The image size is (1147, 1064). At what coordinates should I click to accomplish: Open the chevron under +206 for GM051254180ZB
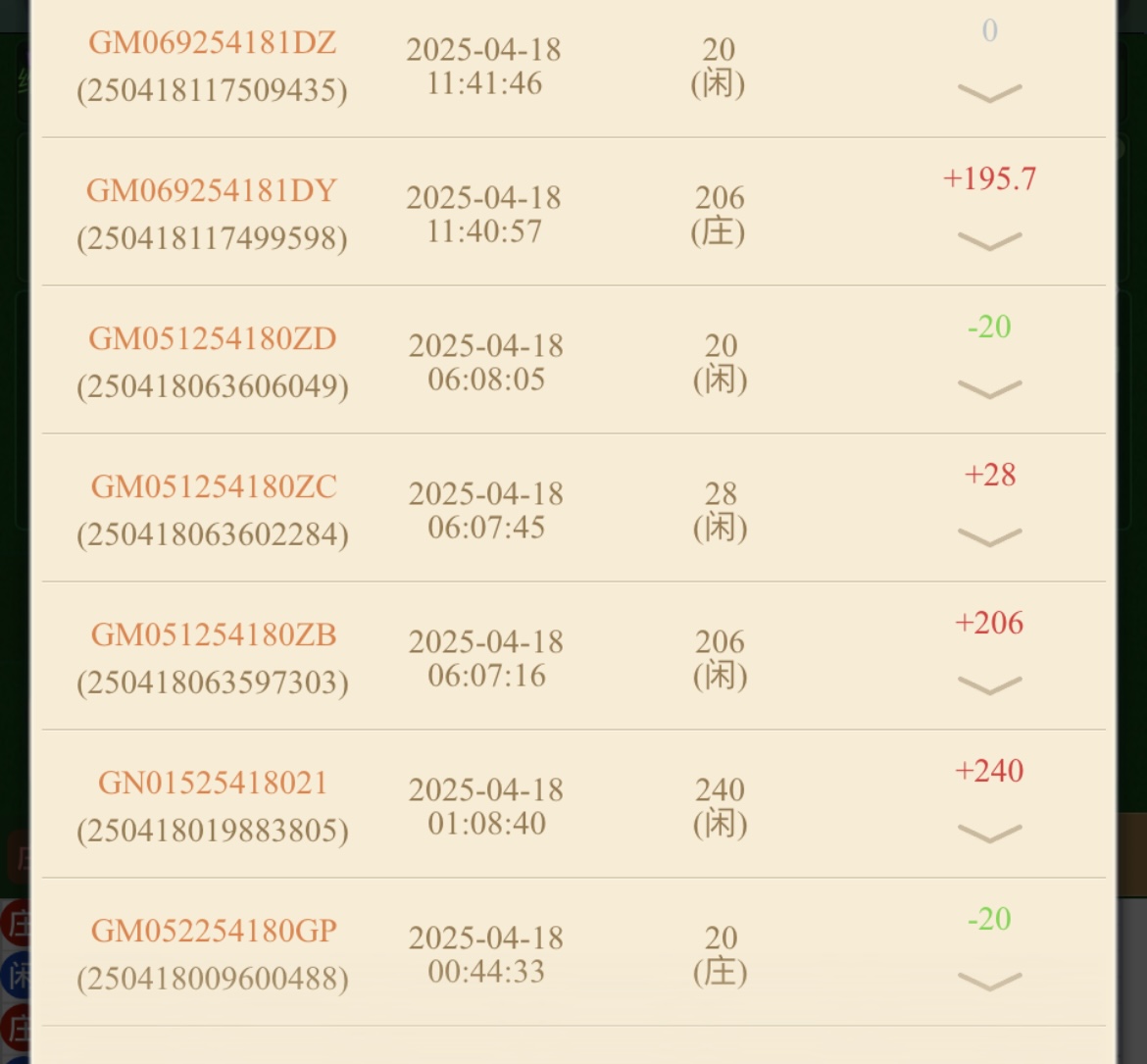[x=989, y=685]
